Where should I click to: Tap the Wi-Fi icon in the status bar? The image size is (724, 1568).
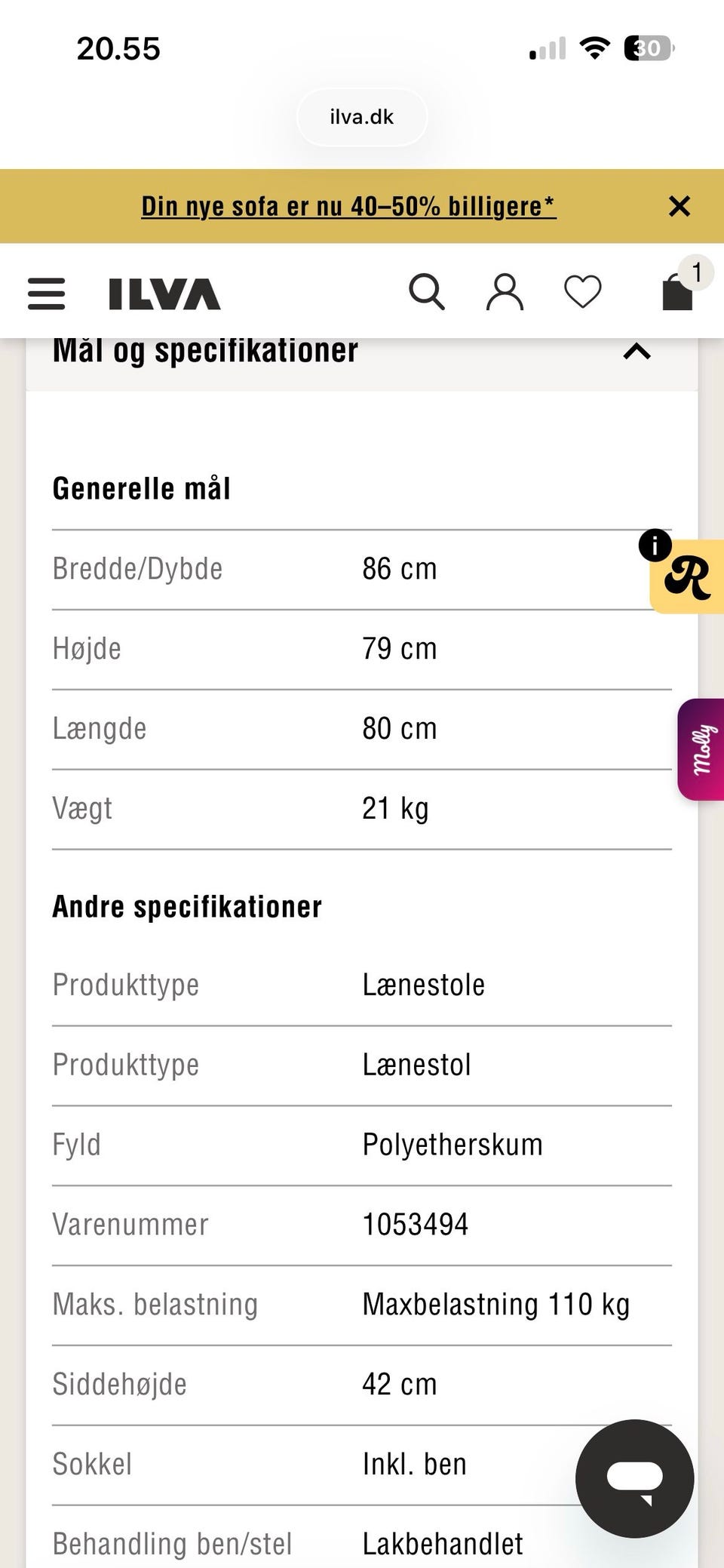pos(595,47)
